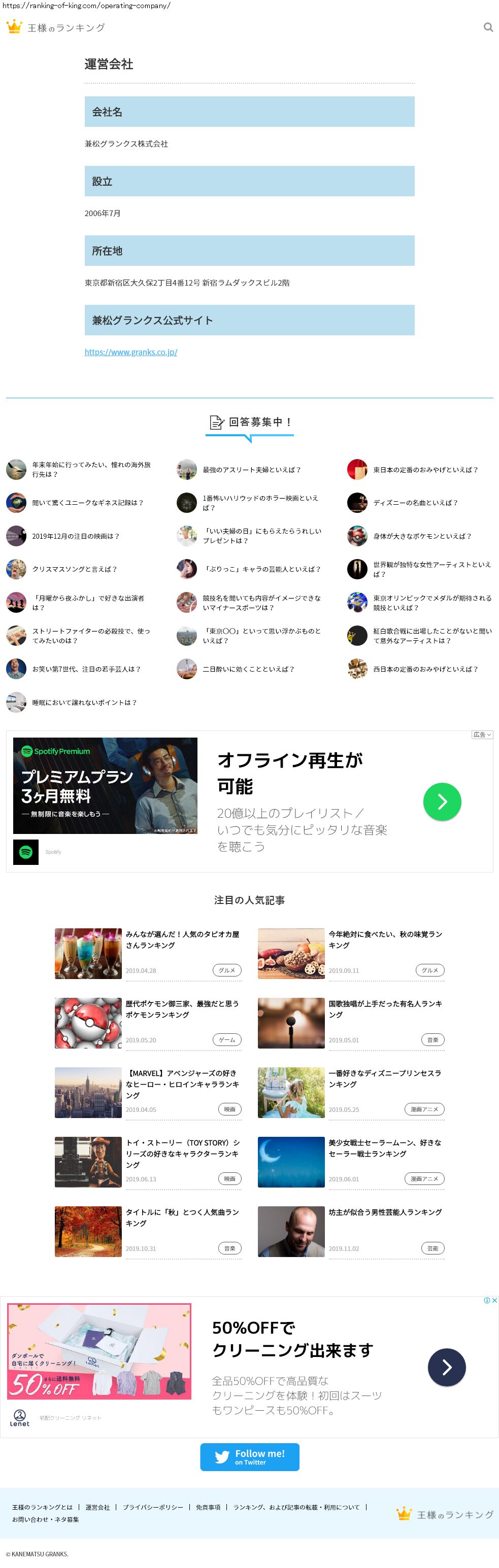Open the プライバシーポリシー footer link

153,1507
